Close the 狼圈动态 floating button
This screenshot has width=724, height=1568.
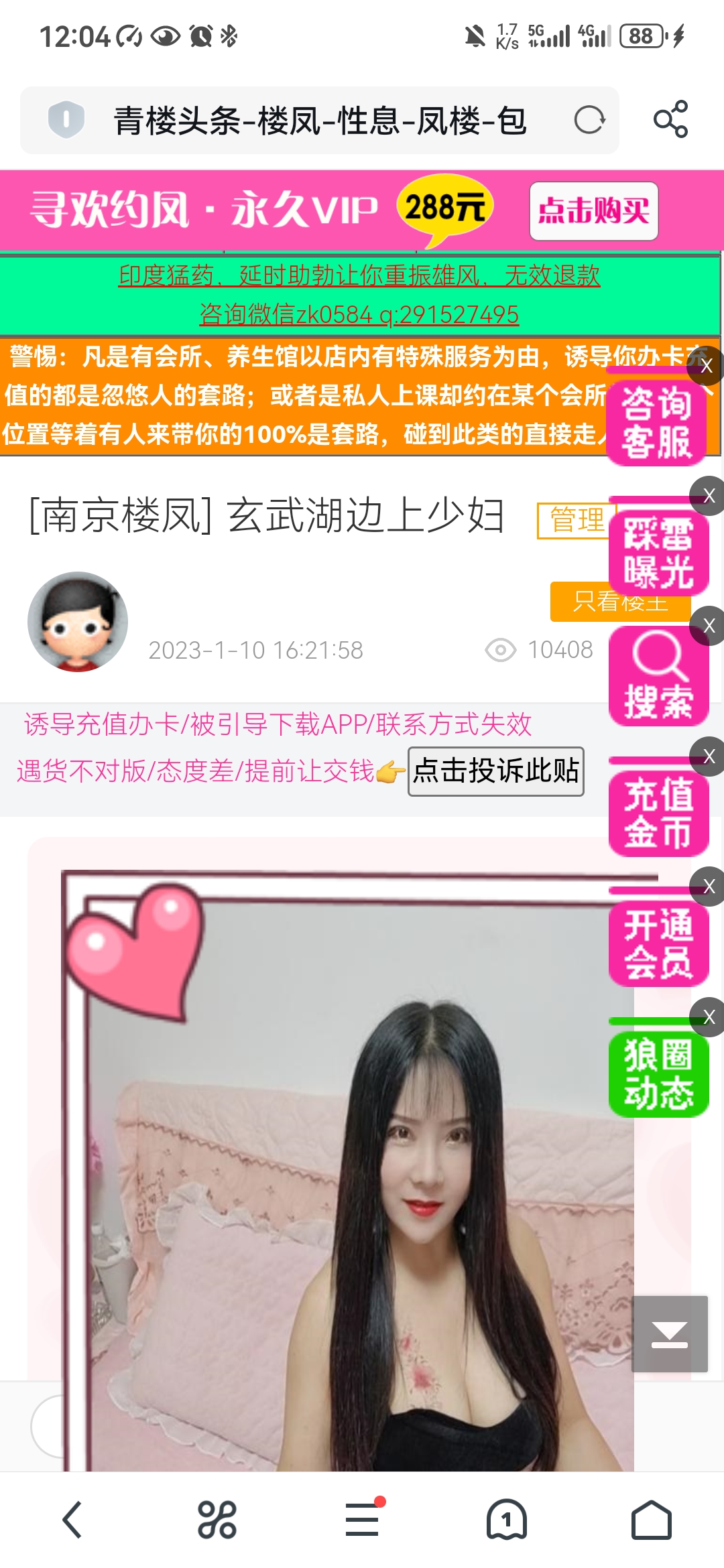click(x=709, y=1017)
